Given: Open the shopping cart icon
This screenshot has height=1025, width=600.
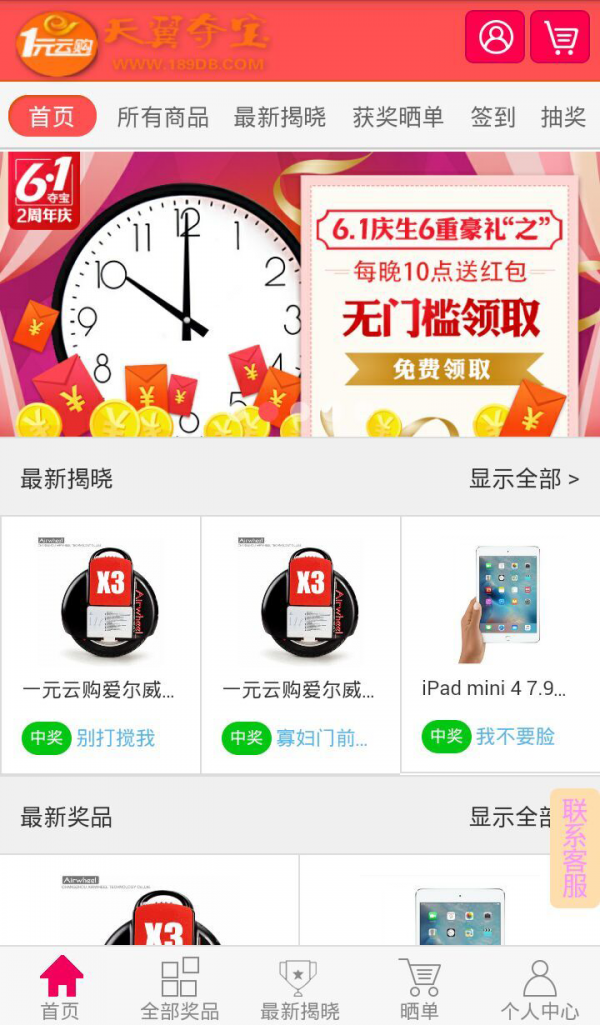Looking at the screenshot, I should tap(559, 38).
